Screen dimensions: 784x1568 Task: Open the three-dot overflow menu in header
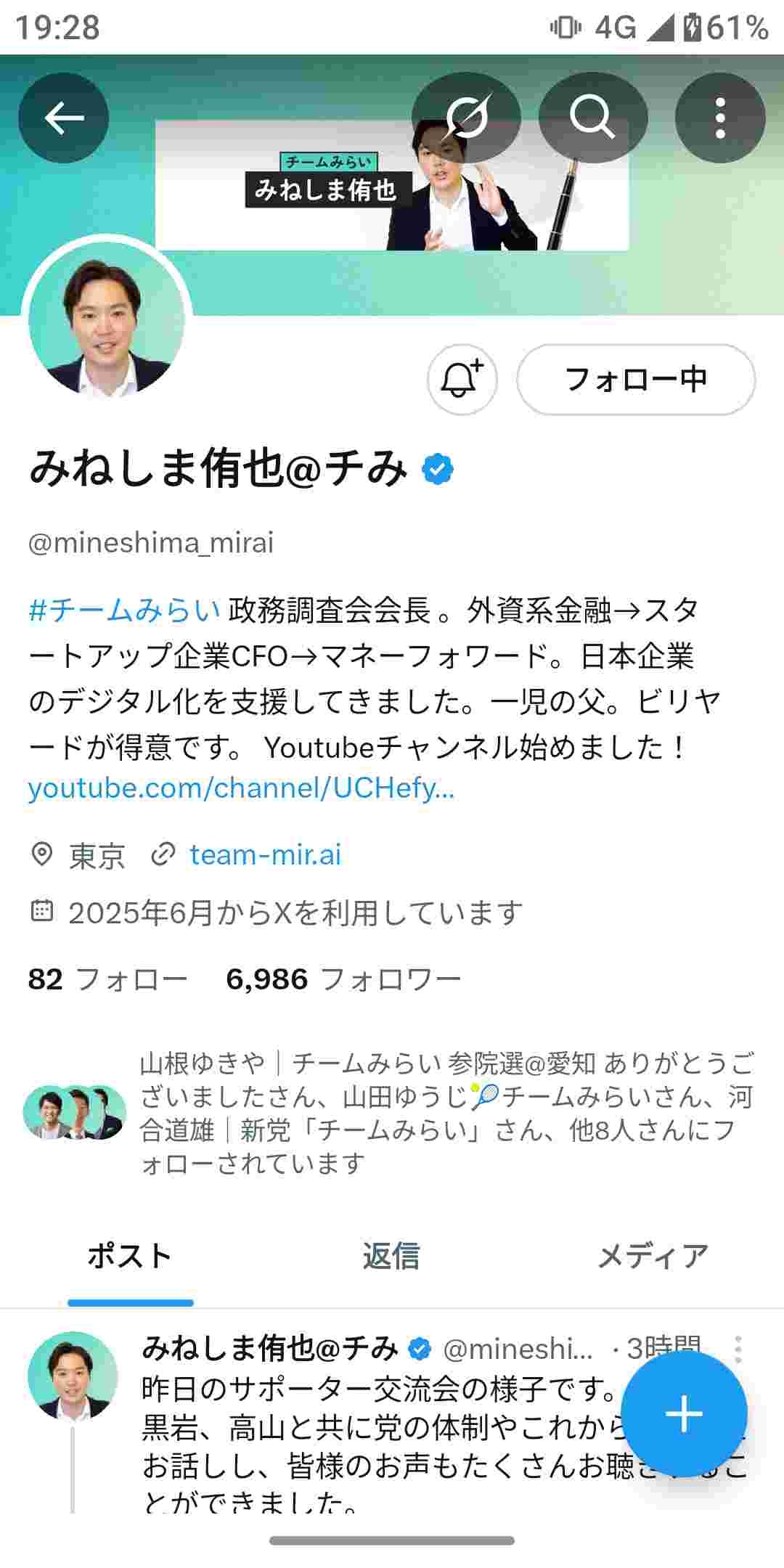(x=720, y=118)
